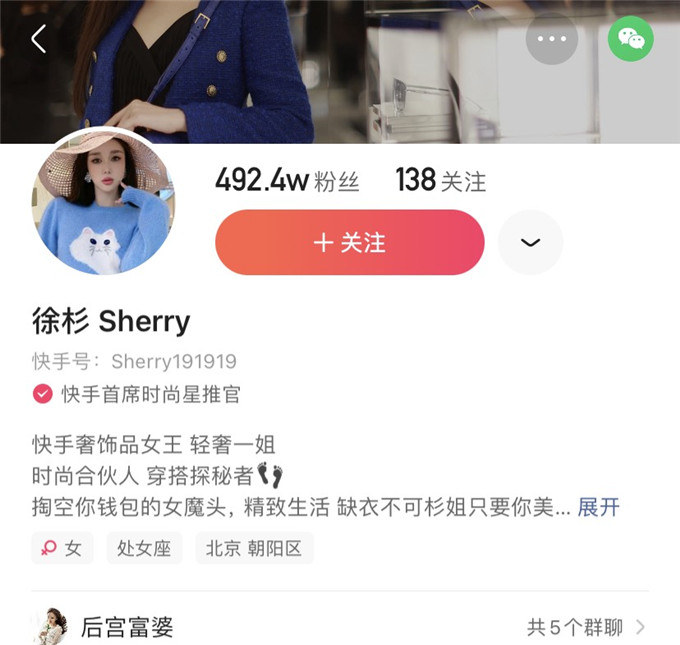Open the three-dot overflow menu
Screen dimensions: 680x645
[x=552, y=39]
